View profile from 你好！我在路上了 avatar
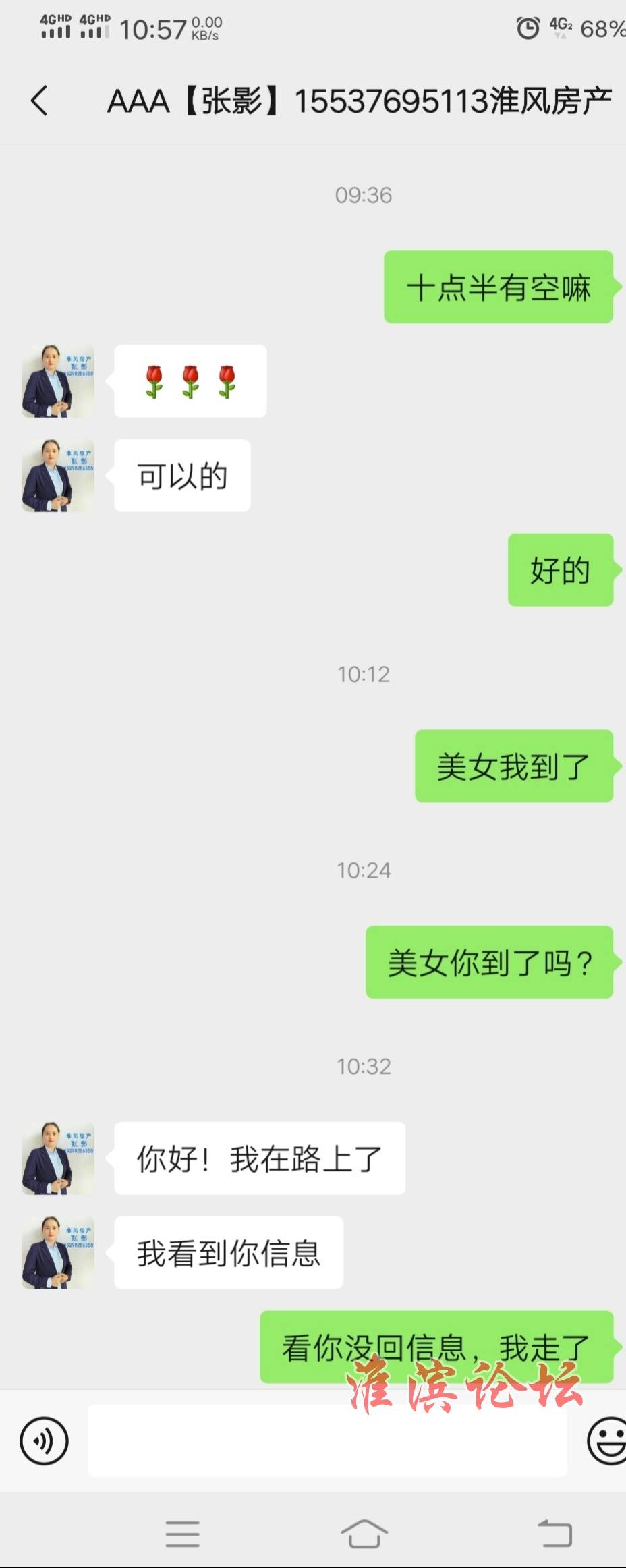This screenshot has height=1568, width=626. 58,1158
